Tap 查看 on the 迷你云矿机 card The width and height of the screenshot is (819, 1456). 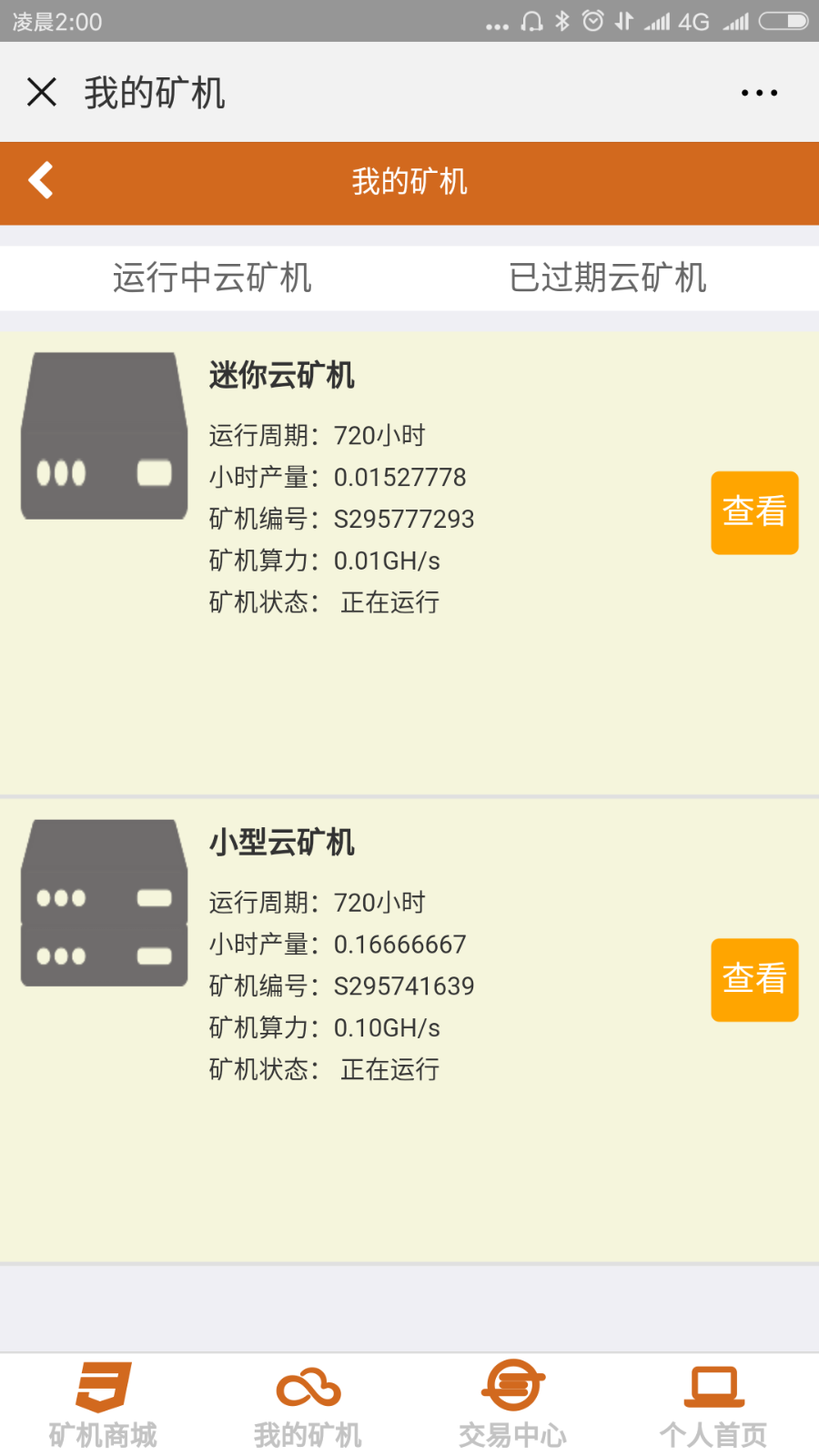[754, 512]
